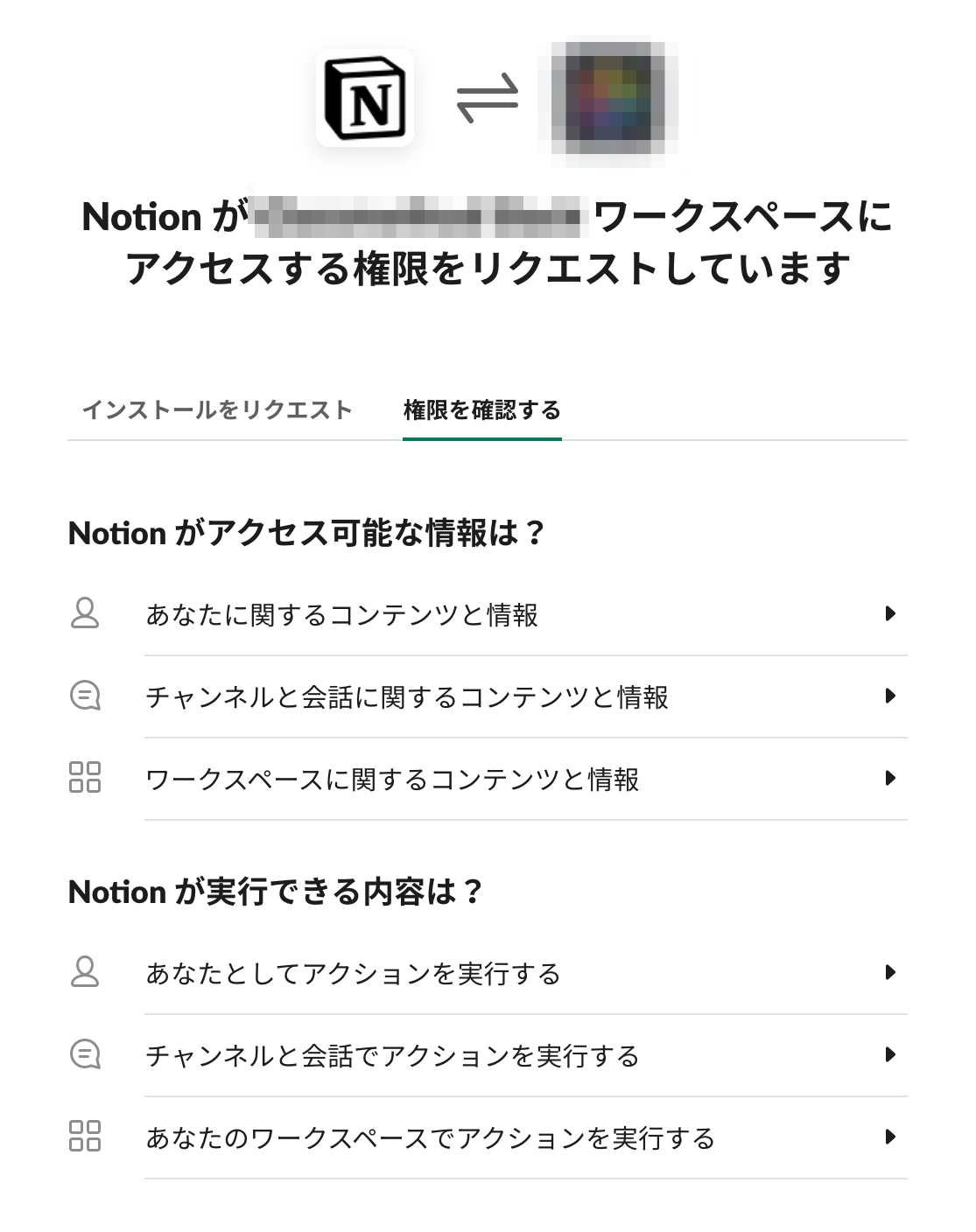Image resolution: width=976 pixels, height=1232 pixels.
Task: Expand あなたに関するコンテンツと情報 details
Action: click(x=892, y=612)
